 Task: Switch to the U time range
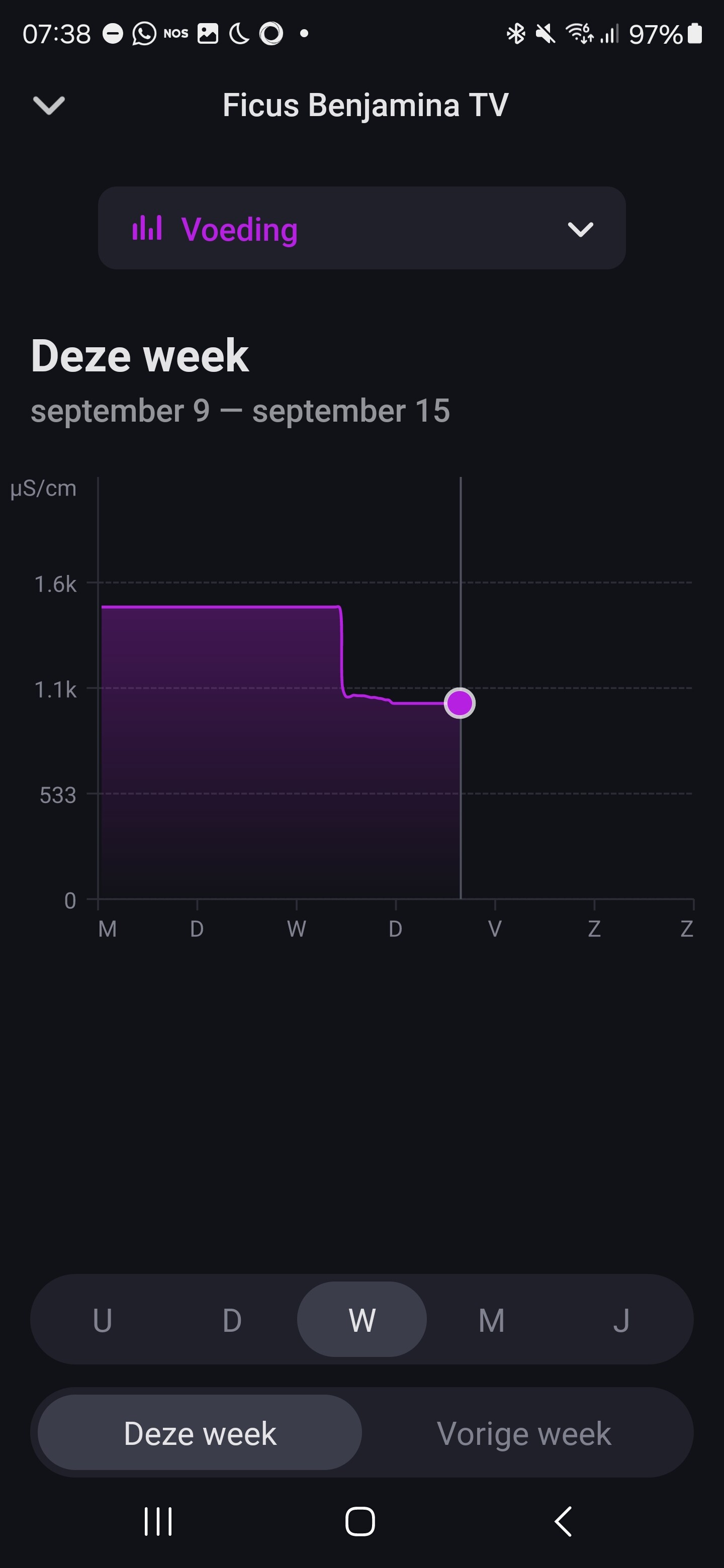click(102, 1320)
